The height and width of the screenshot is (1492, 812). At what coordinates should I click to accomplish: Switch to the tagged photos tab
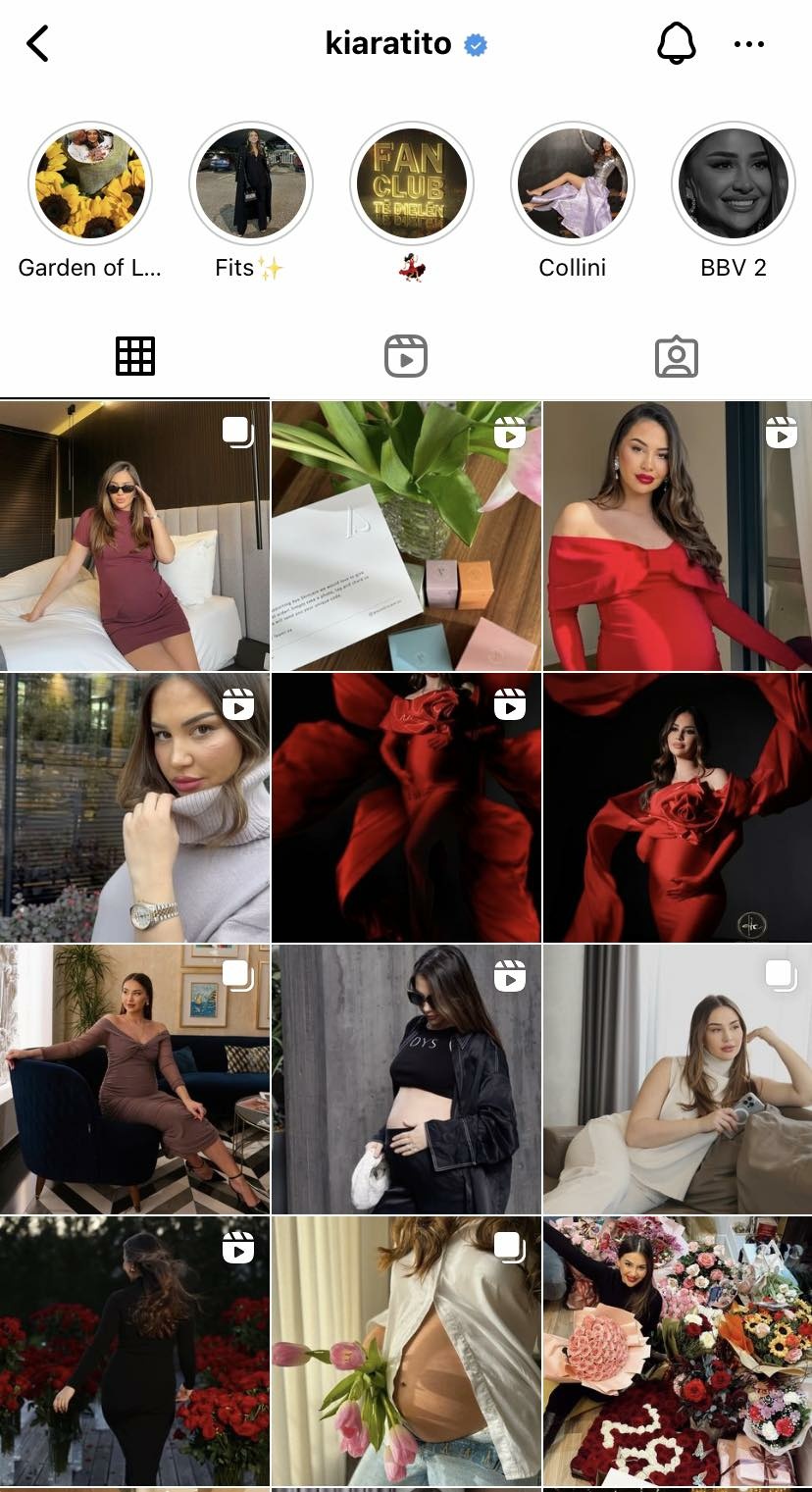coord(676,356)
